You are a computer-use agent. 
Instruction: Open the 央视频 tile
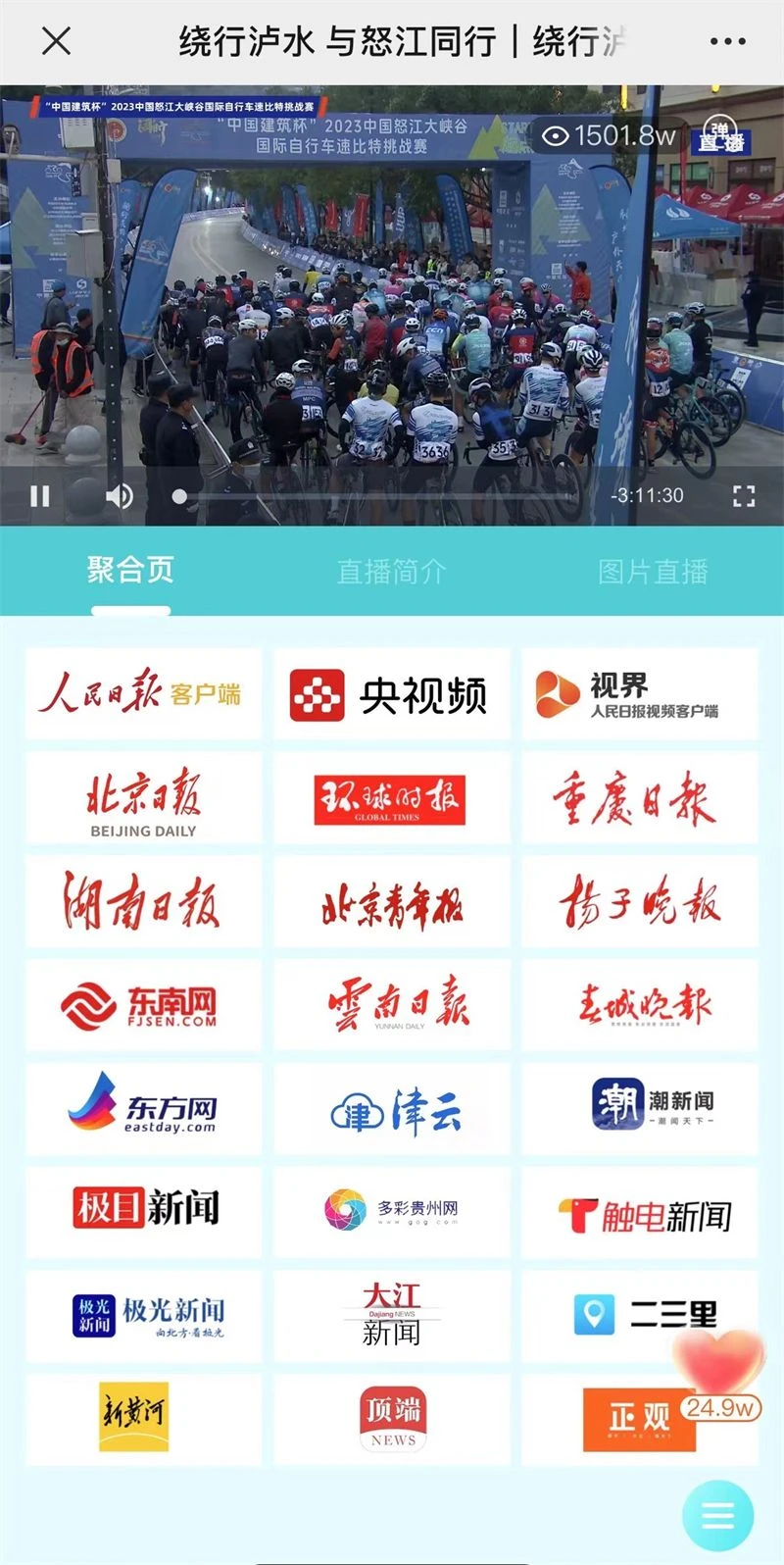391,693
